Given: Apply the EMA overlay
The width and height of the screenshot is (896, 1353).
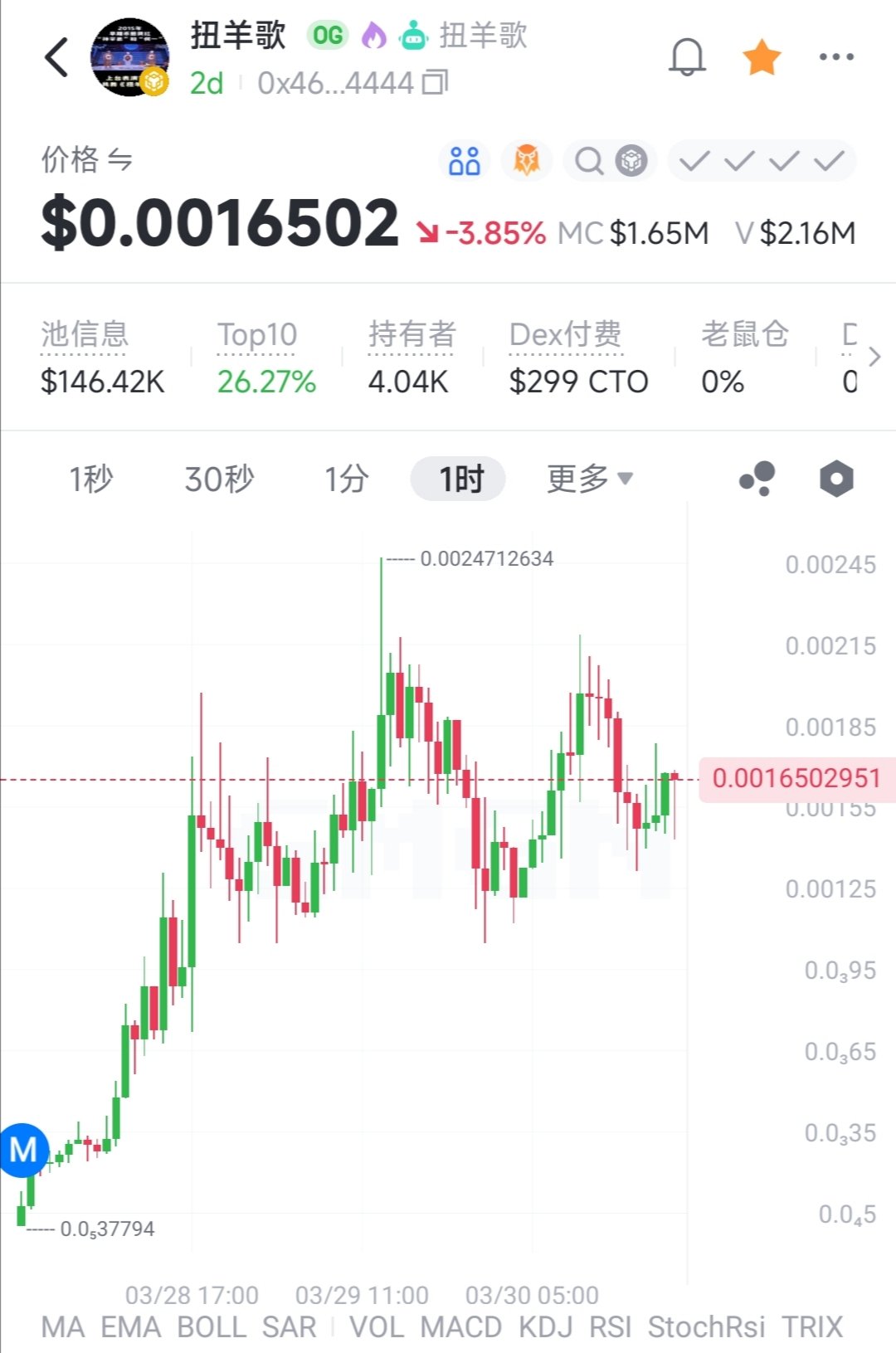Looking at the screenshot, I should 130,1326.
